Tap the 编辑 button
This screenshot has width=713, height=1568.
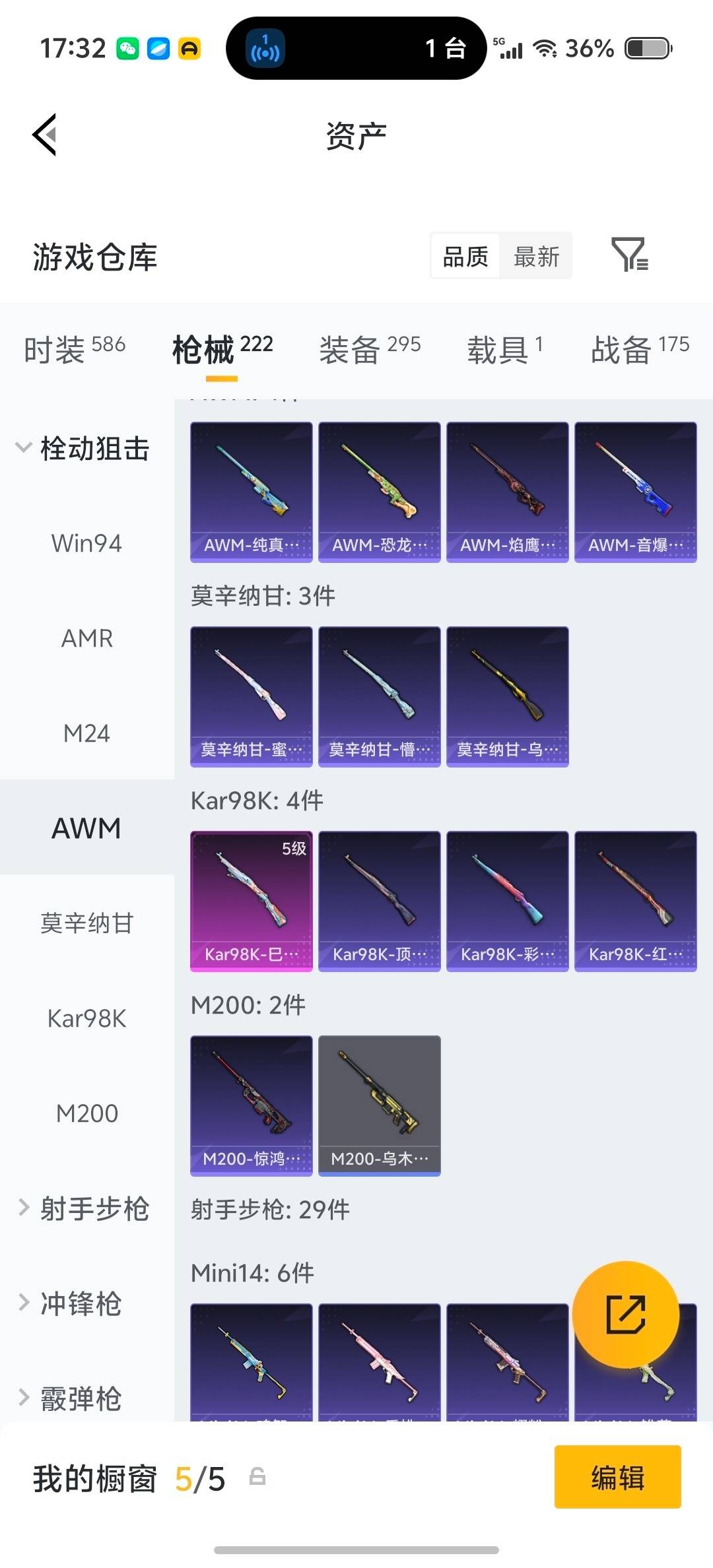617,1478
